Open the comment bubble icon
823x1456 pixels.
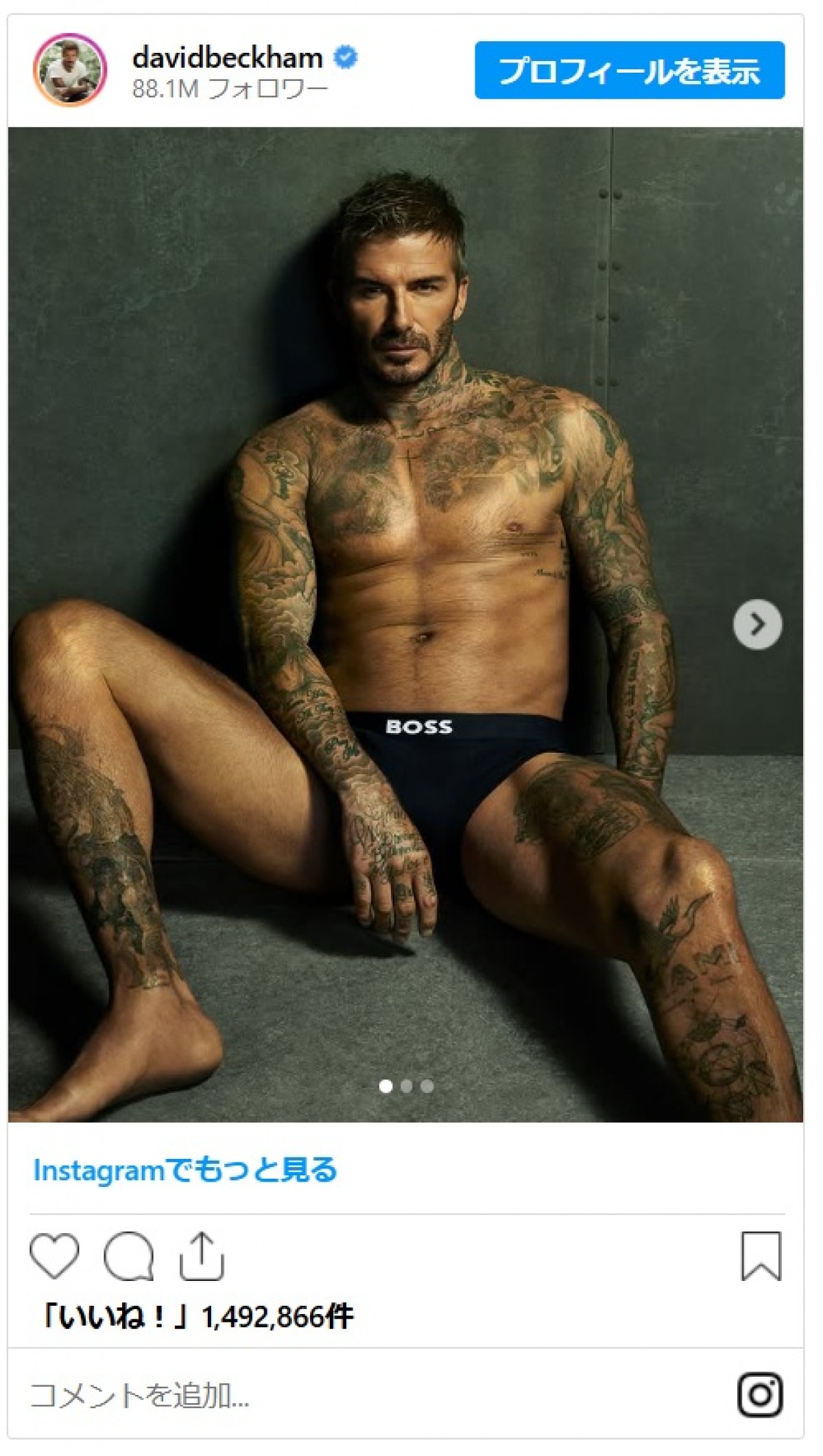[128, 1256]
